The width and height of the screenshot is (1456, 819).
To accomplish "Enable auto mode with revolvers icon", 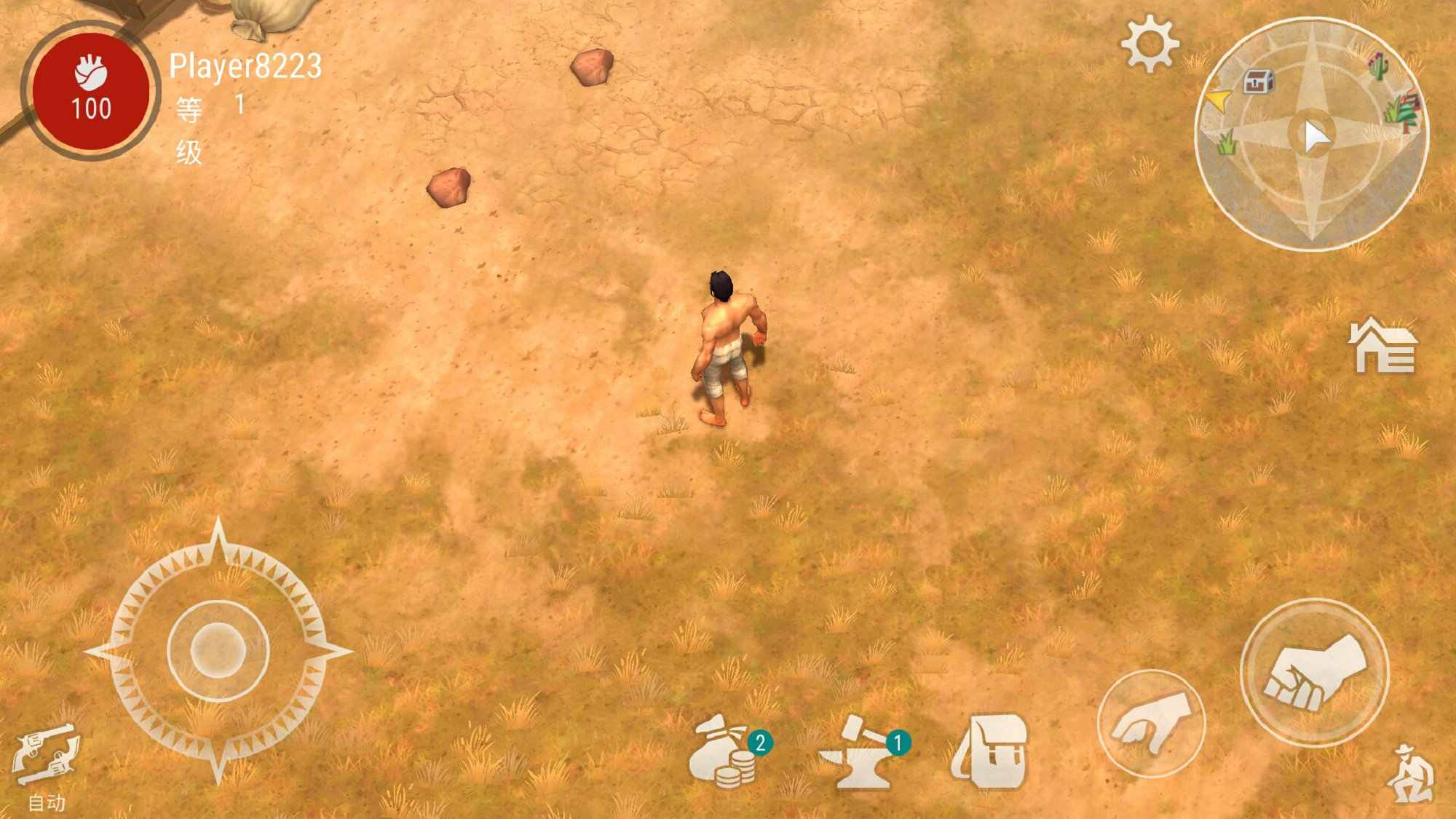I will [45, 757].
